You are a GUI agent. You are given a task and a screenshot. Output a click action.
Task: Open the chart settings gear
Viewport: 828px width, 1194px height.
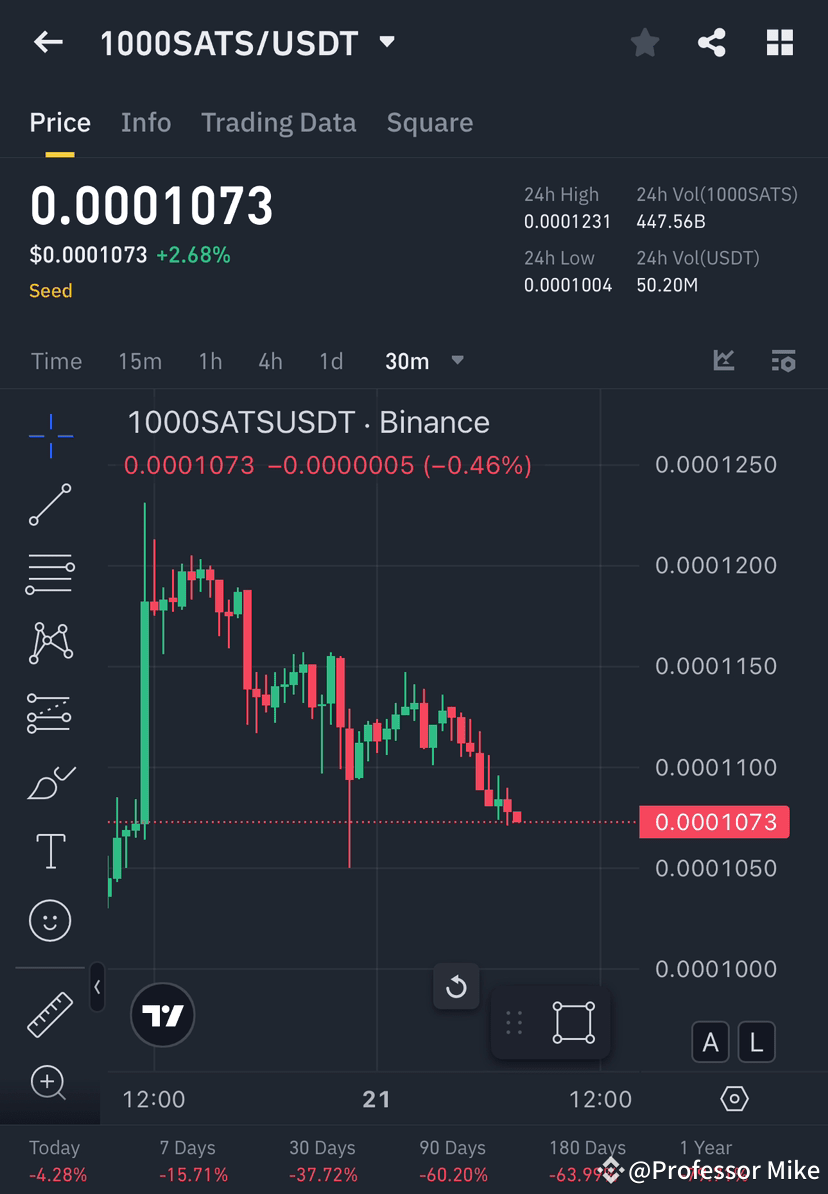[x=733, y=1098]
